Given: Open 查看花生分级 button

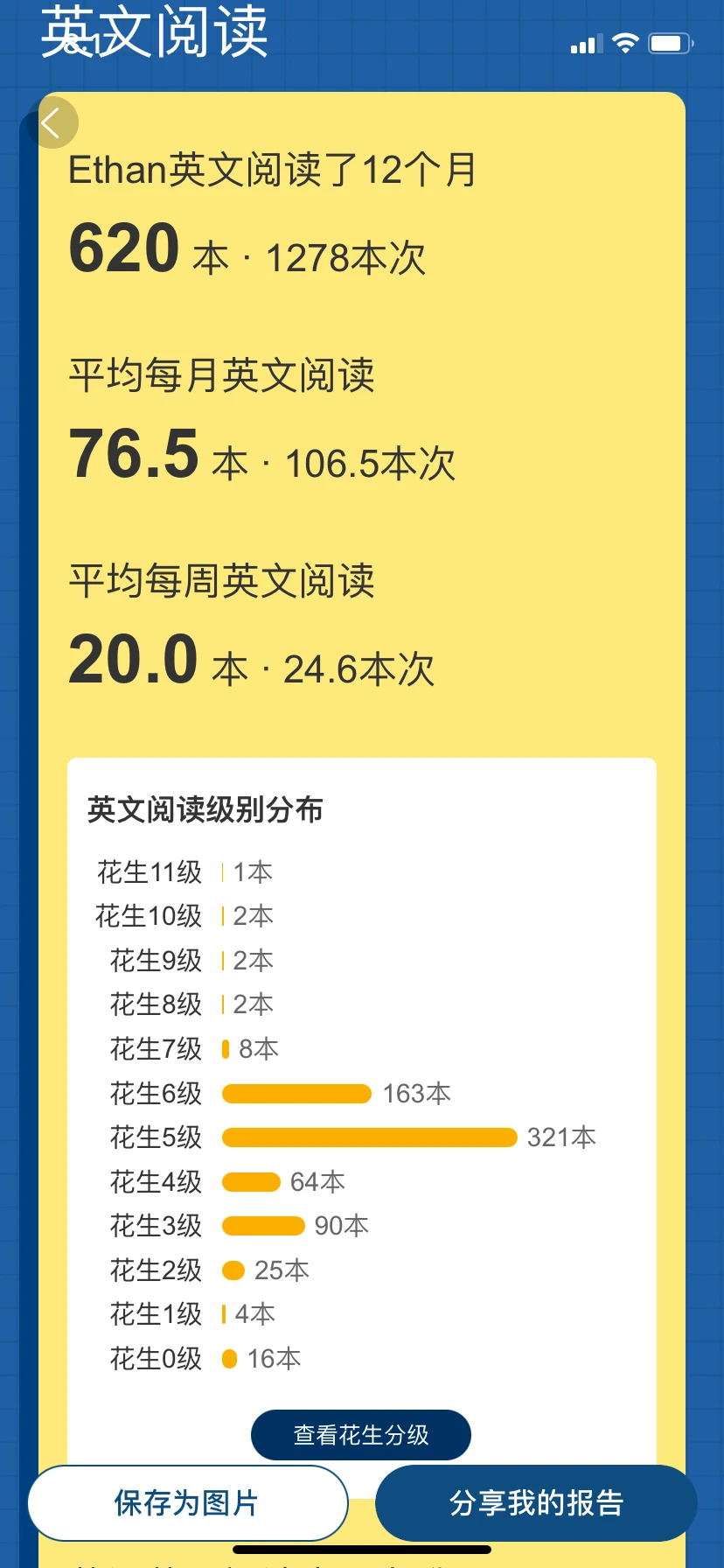Looking at the screenshot, I should click(361, 1435).
